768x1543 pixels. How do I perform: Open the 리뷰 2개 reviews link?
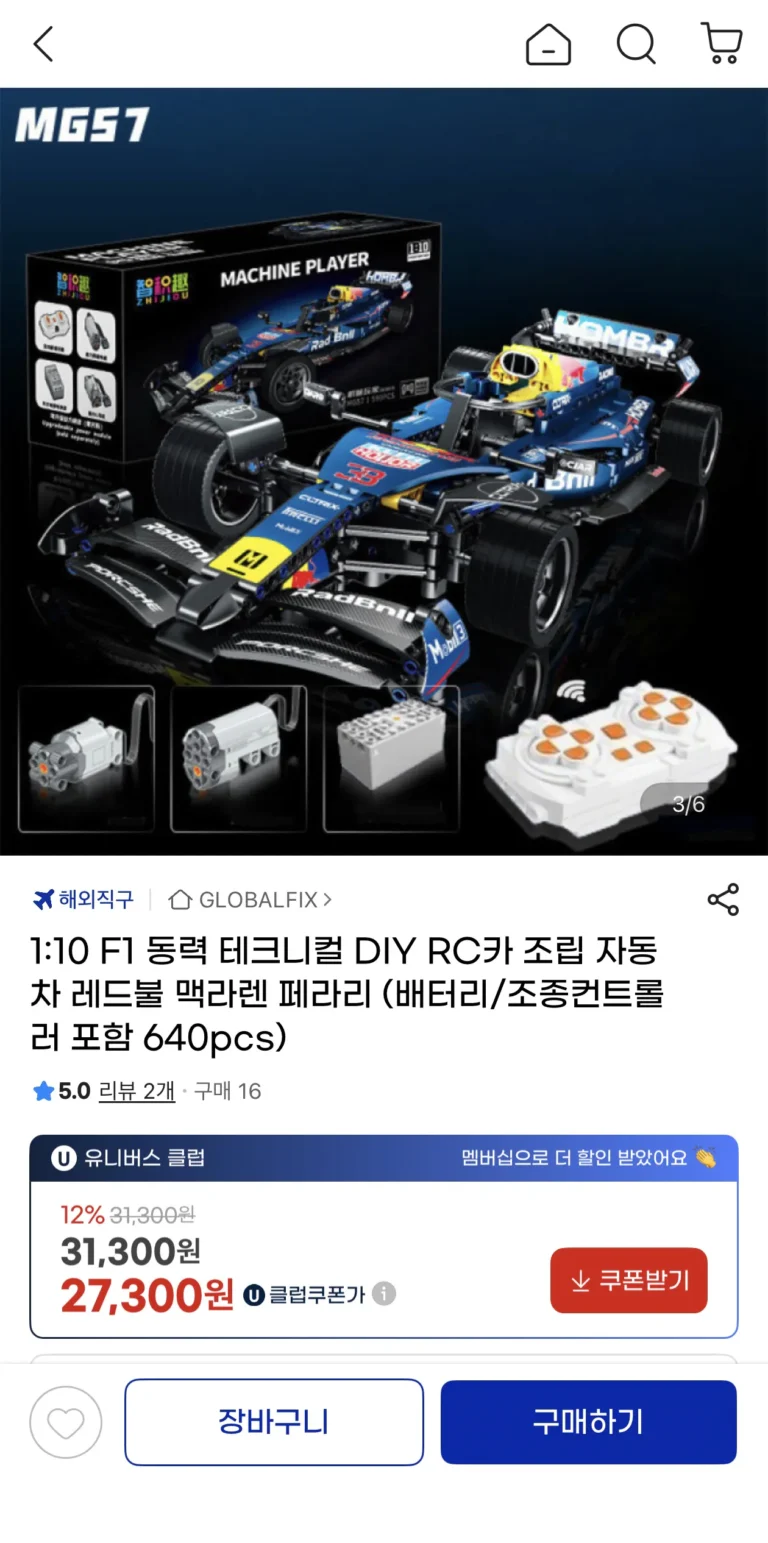pyautogui.click(x=137, y=1091)
